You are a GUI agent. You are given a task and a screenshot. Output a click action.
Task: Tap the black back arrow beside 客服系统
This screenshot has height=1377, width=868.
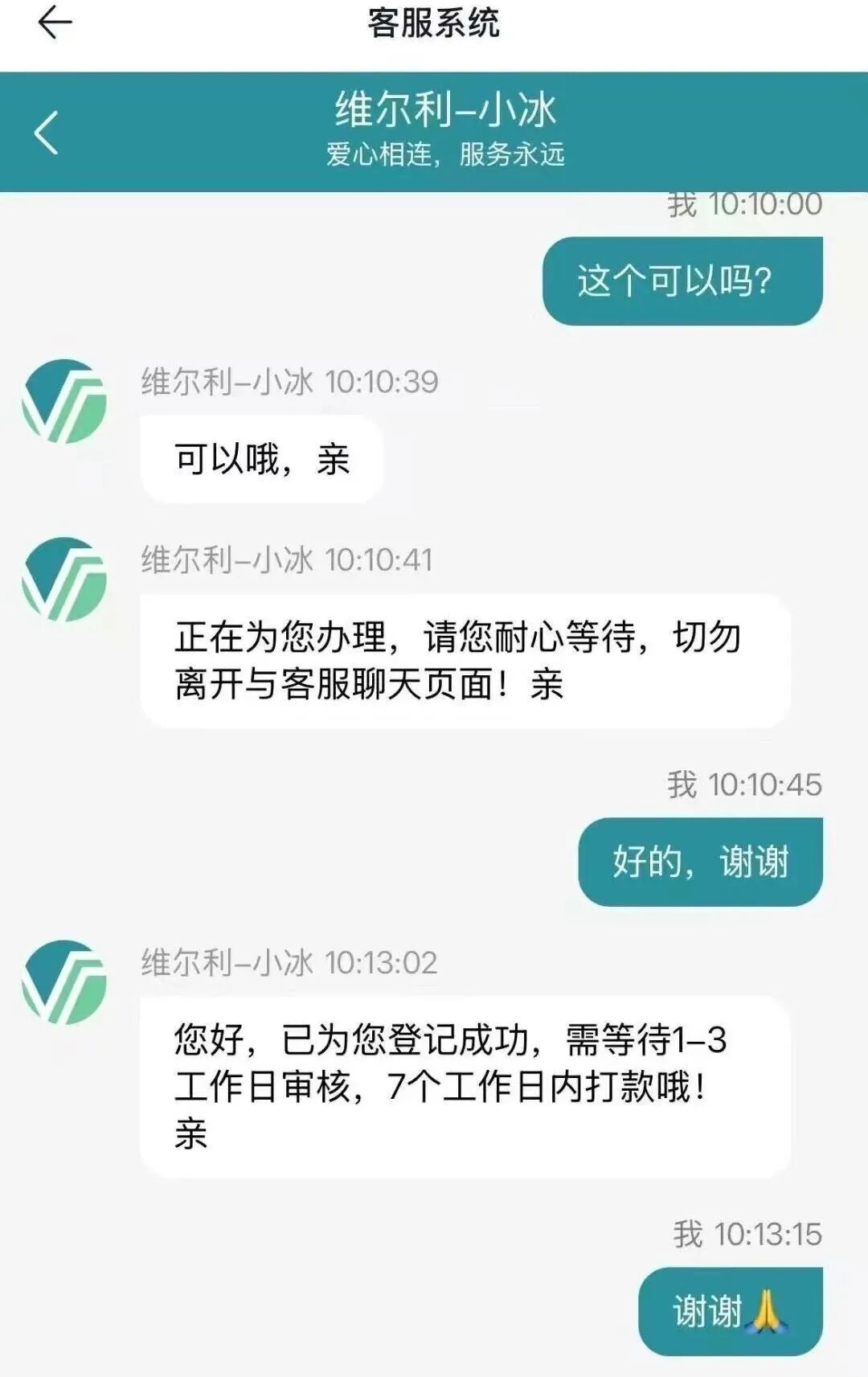[x=55, y=22]
